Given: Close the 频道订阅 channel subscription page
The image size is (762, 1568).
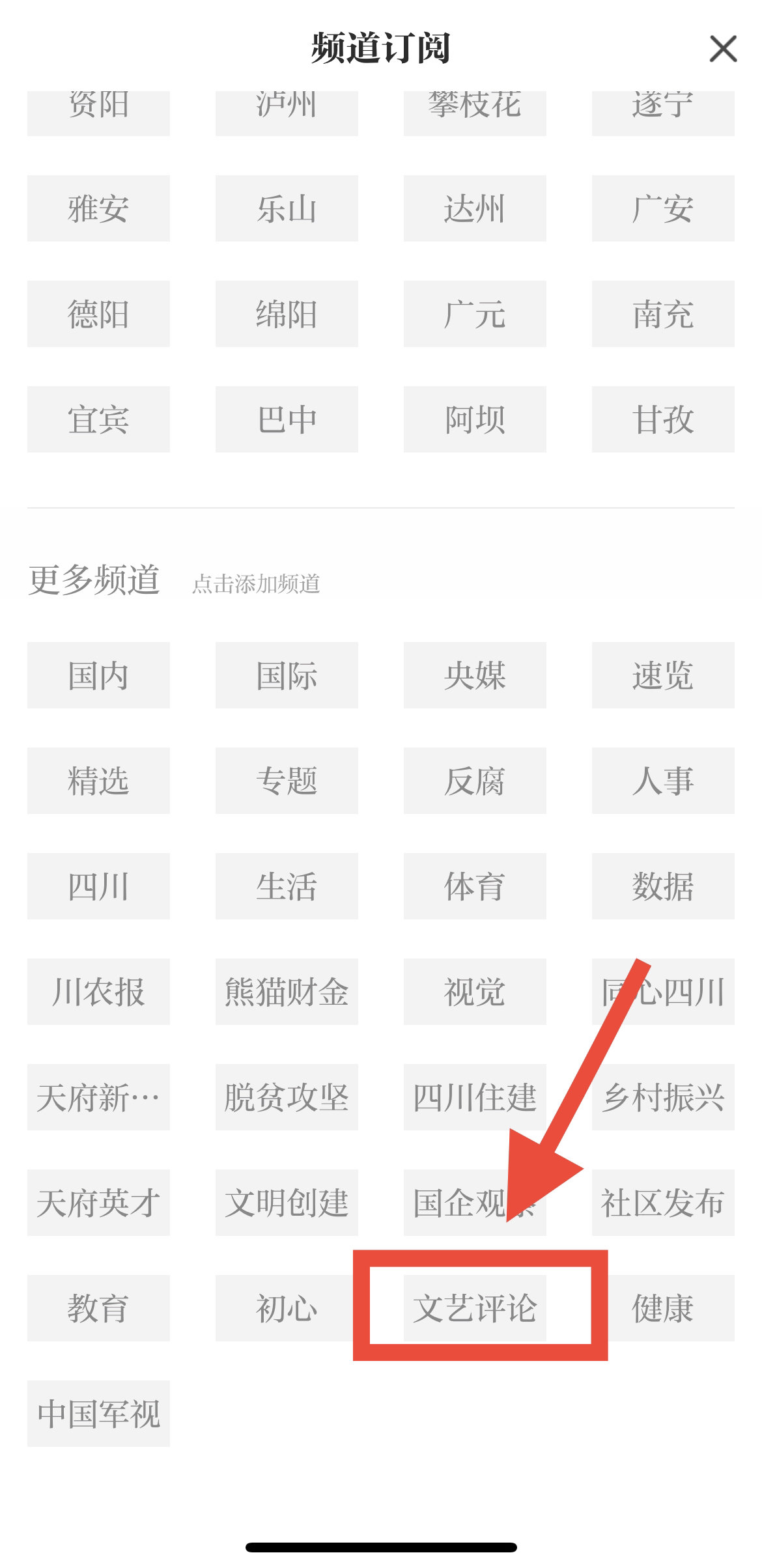Looking at the screenshot, I should pyautogui.click(x=723, y=49).
